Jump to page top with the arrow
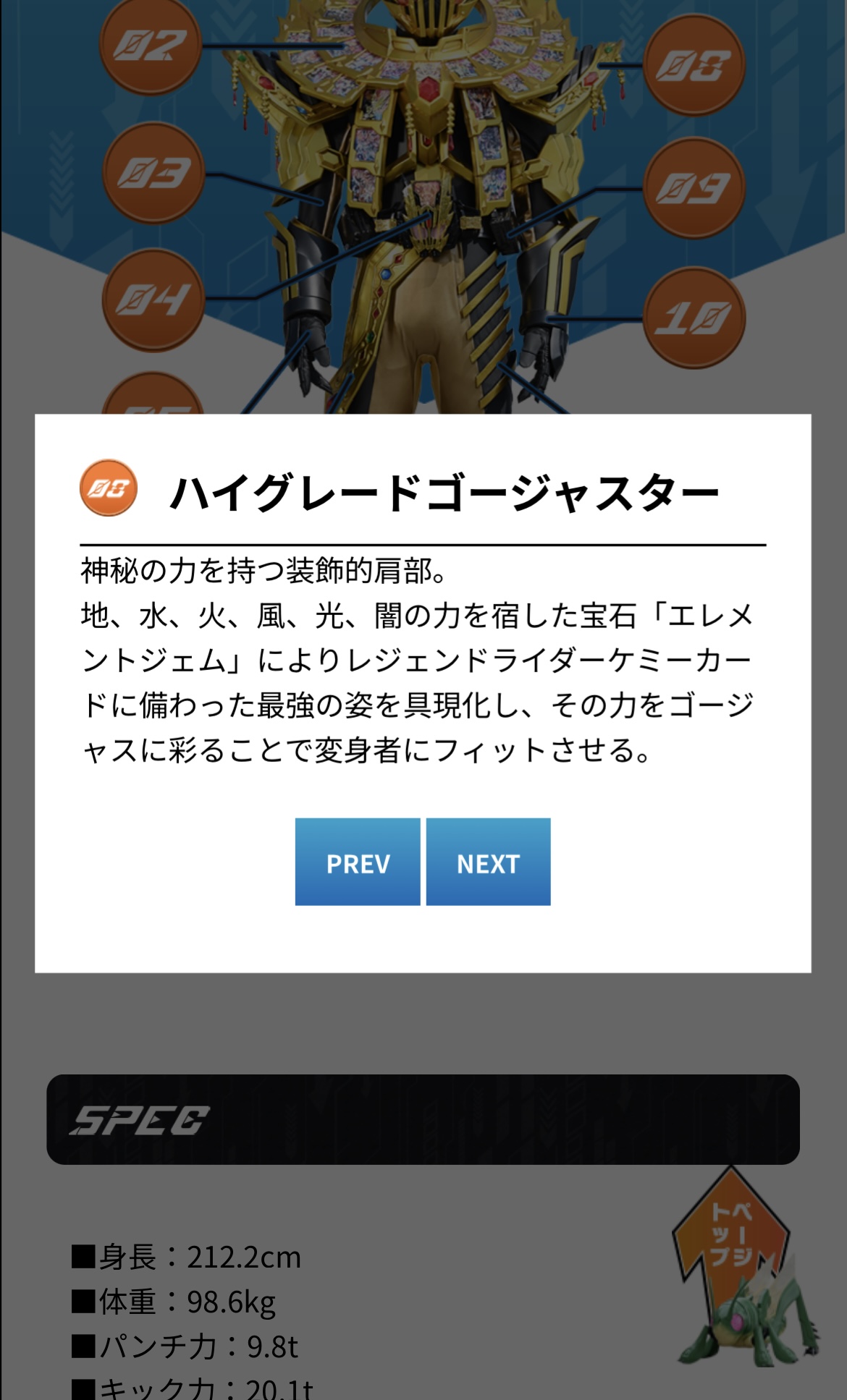The image size is (847, 1400). pos(731,1230)
